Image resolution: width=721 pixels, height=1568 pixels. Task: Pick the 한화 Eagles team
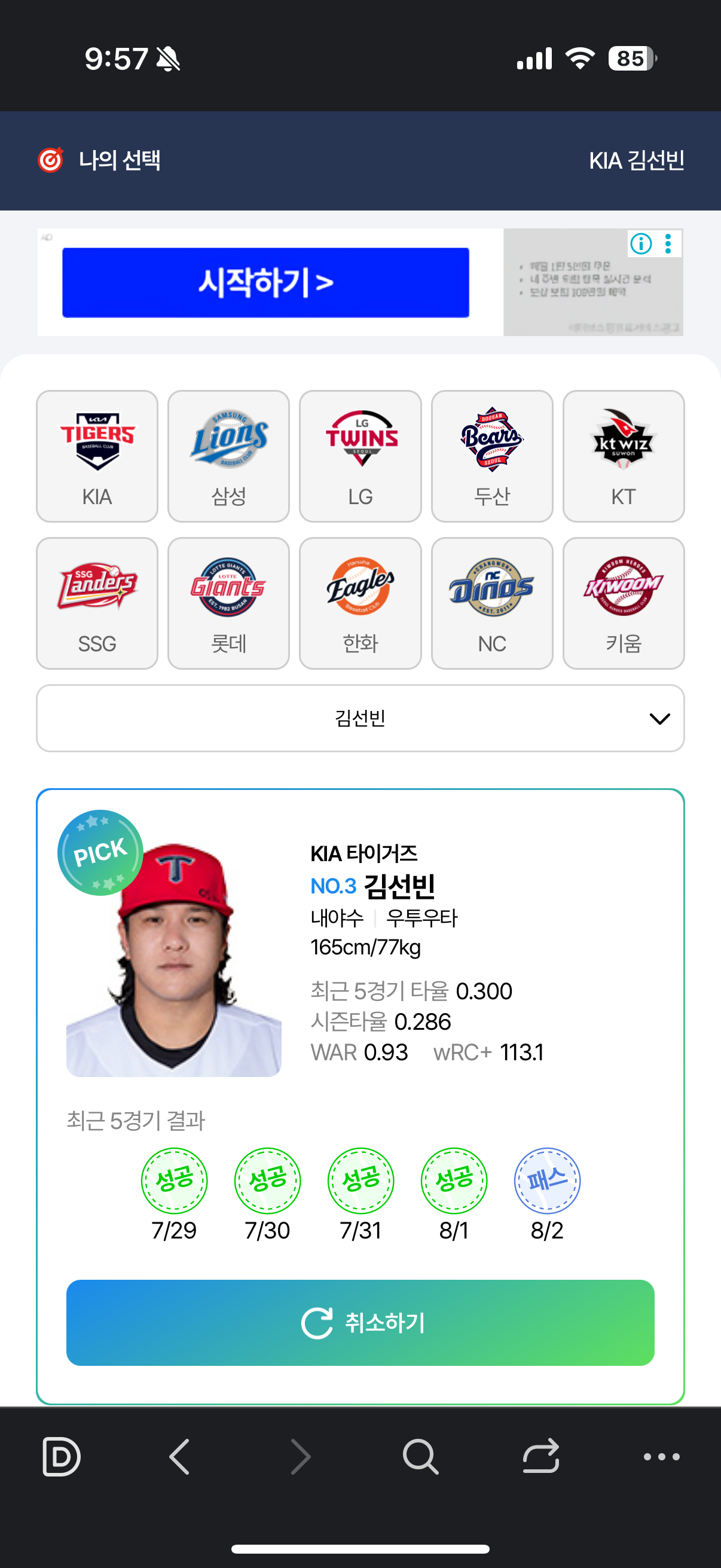pyautogui.click(x=360, y=603)
